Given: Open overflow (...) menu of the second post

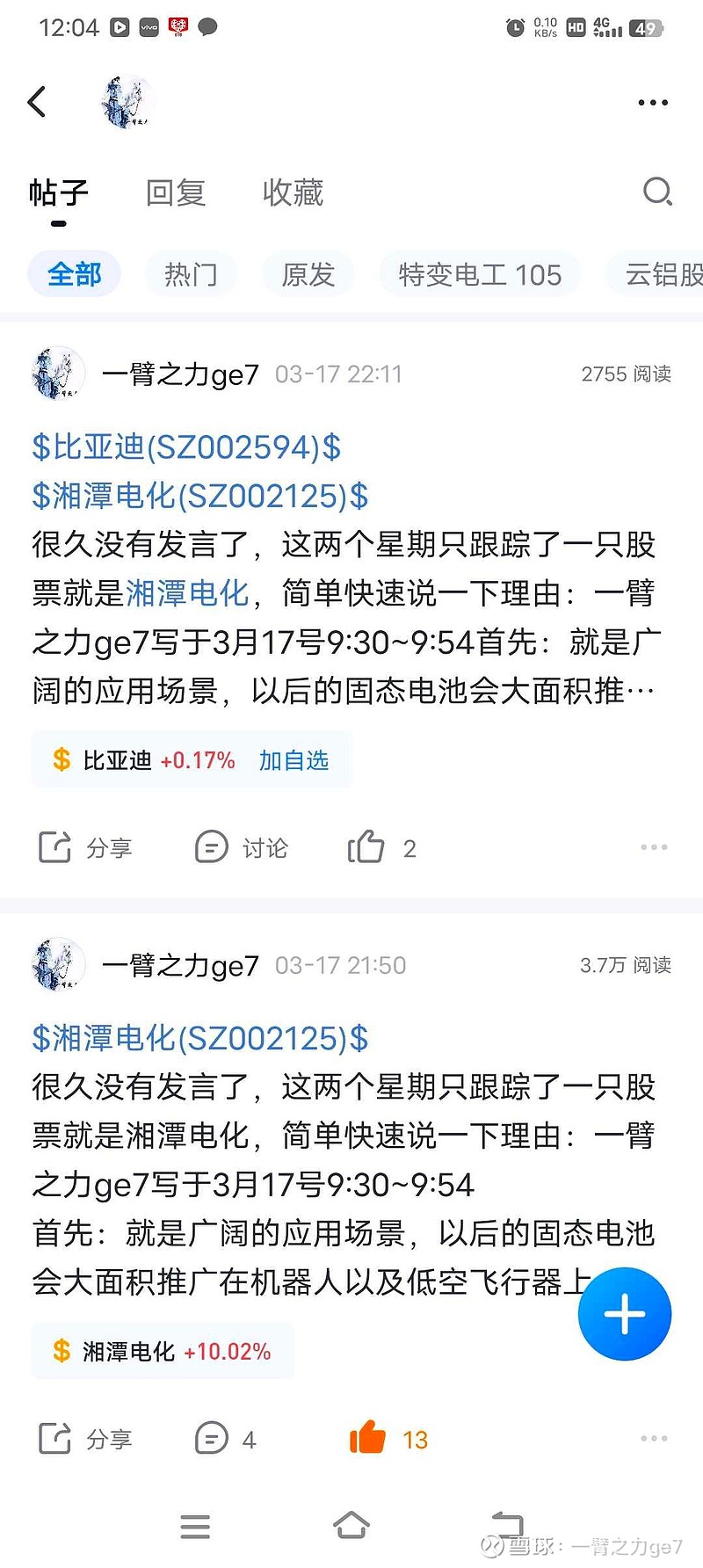Looking at the screenshot, I should click(x=654, y=1437).
